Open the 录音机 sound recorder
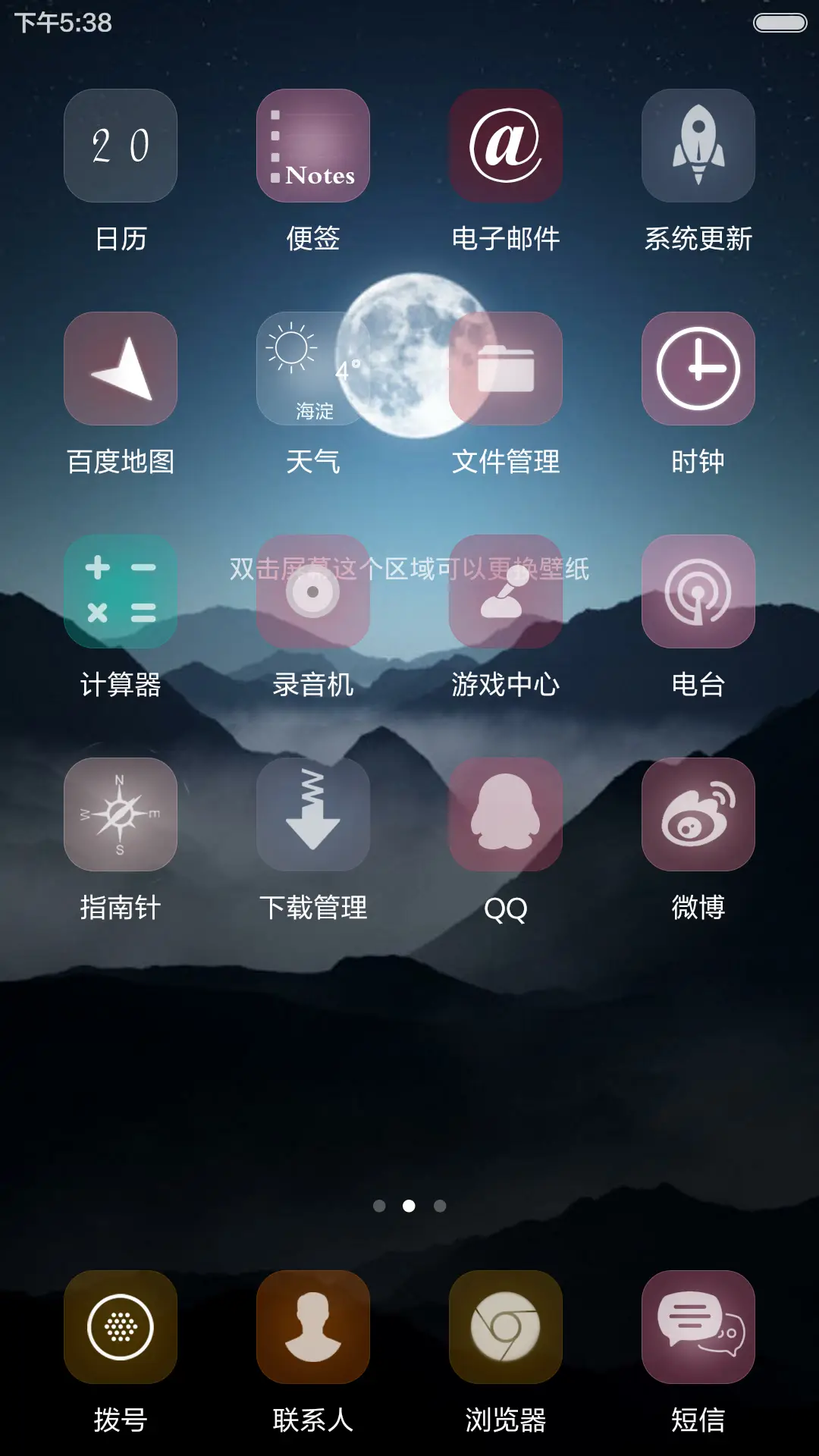819x1456 pixels. [x=313, y=593]
